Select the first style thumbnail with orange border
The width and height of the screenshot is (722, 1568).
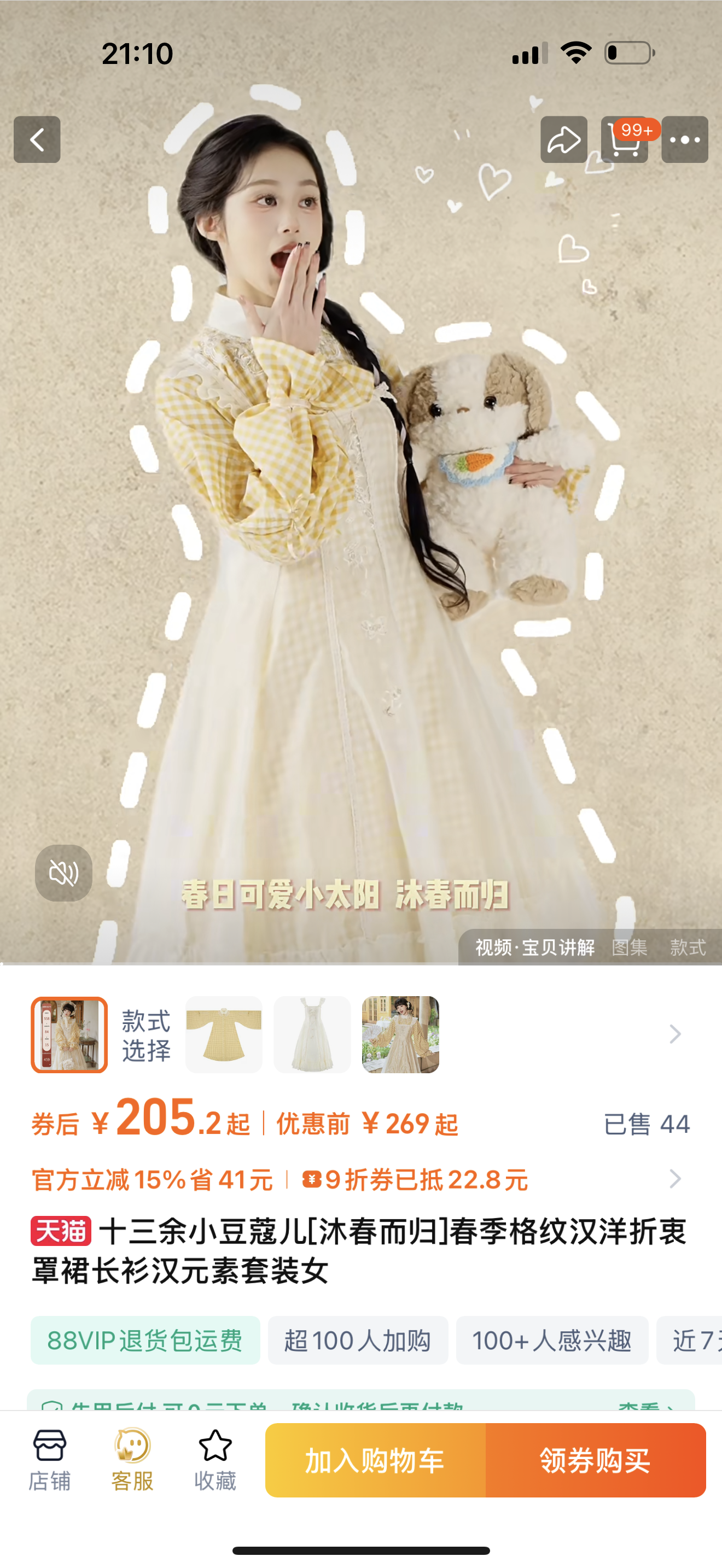69,1034
